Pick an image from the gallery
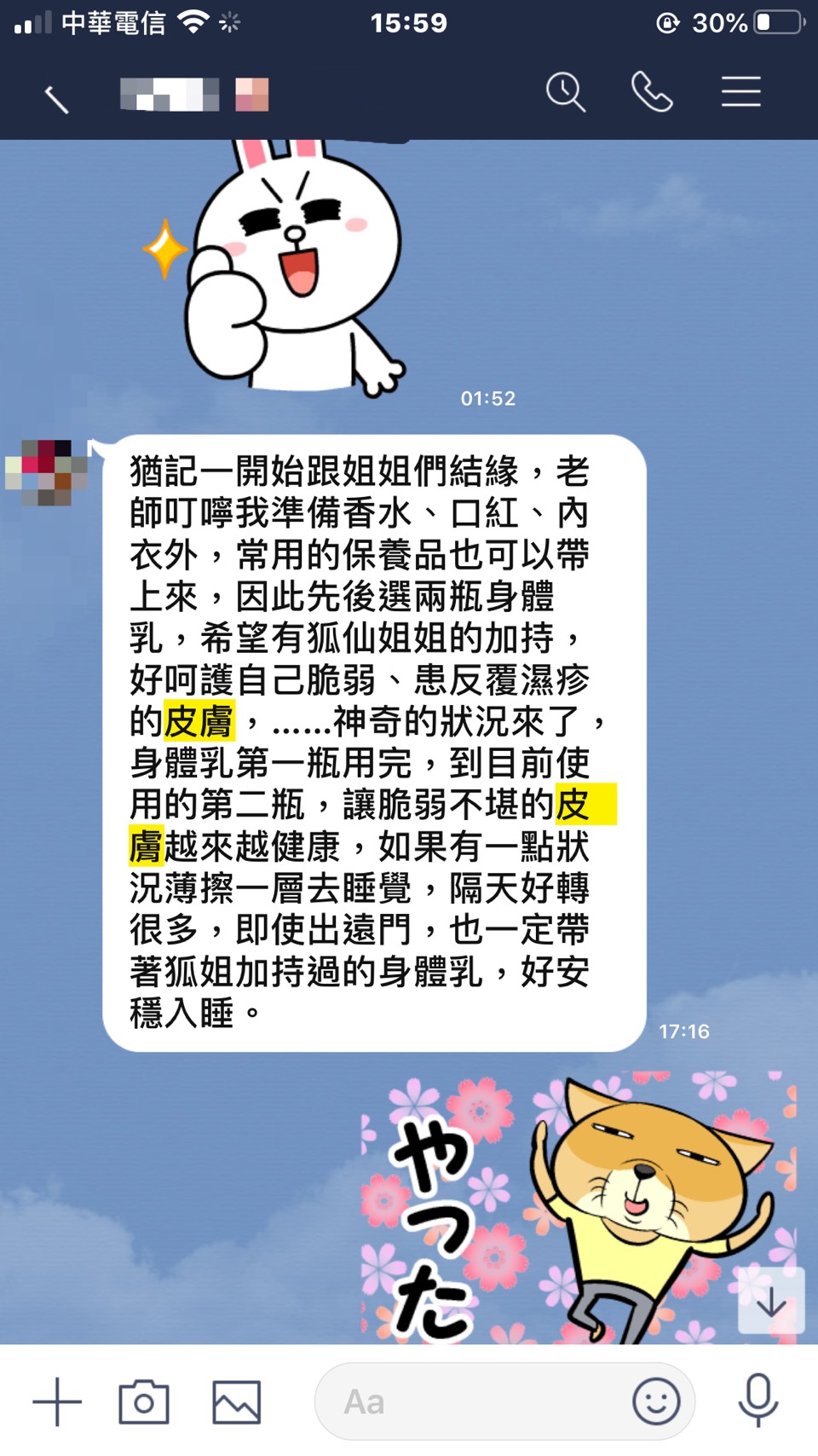Screen dimensions: 818x1456 point(236,1401)
